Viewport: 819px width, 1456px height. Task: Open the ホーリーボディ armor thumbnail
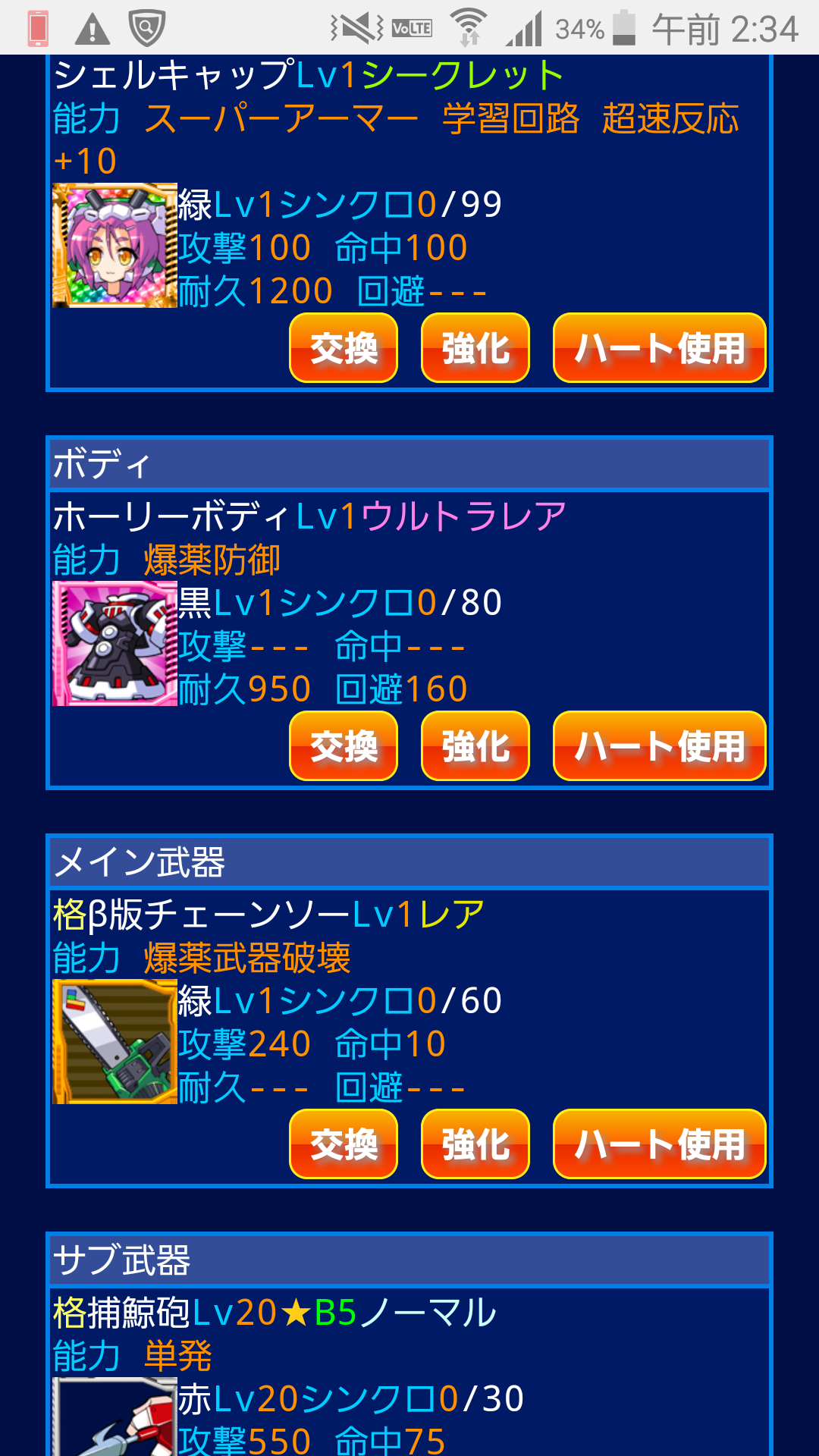[x=115, y=644]
